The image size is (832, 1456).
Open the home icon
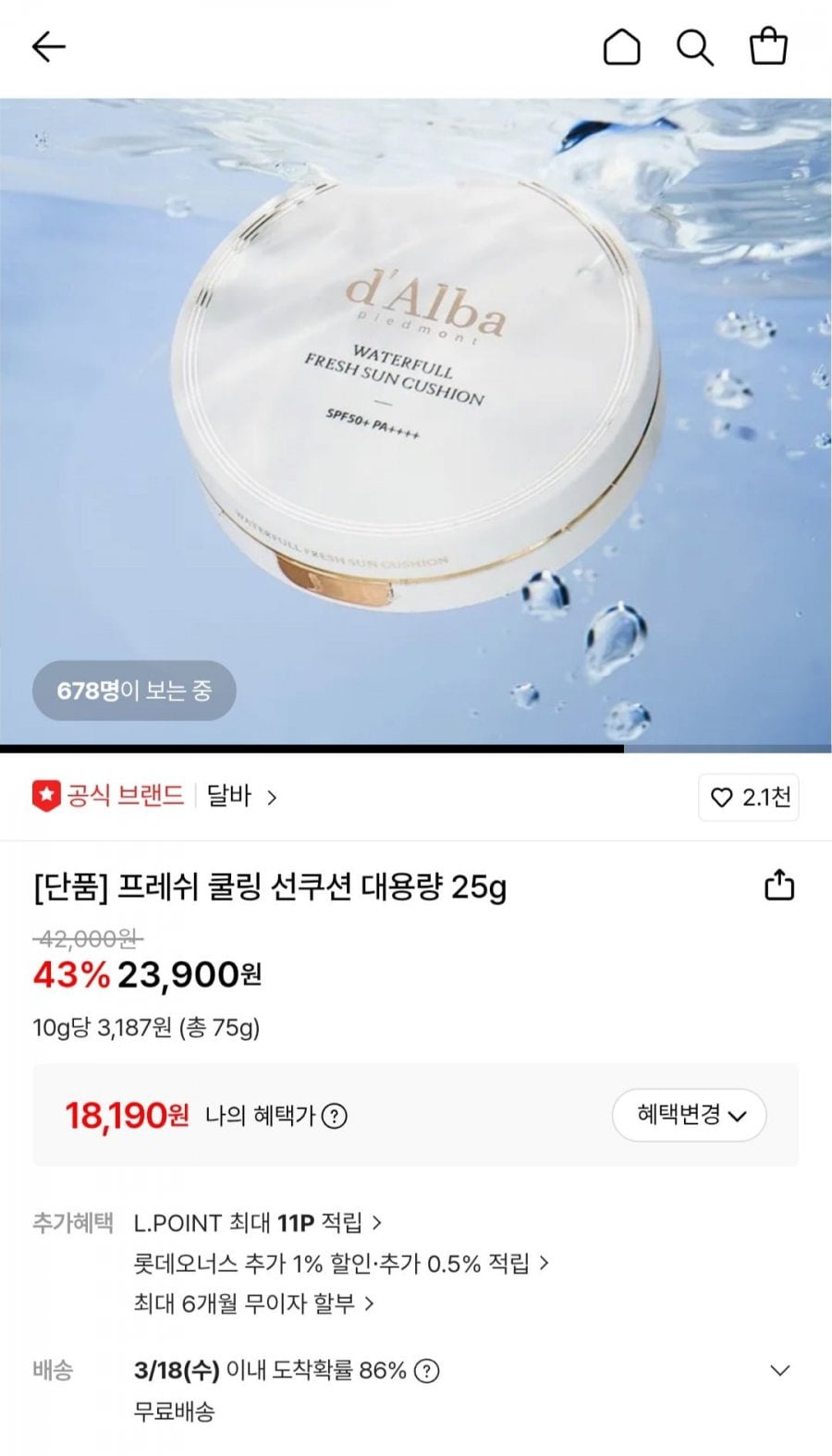(621, 46)
